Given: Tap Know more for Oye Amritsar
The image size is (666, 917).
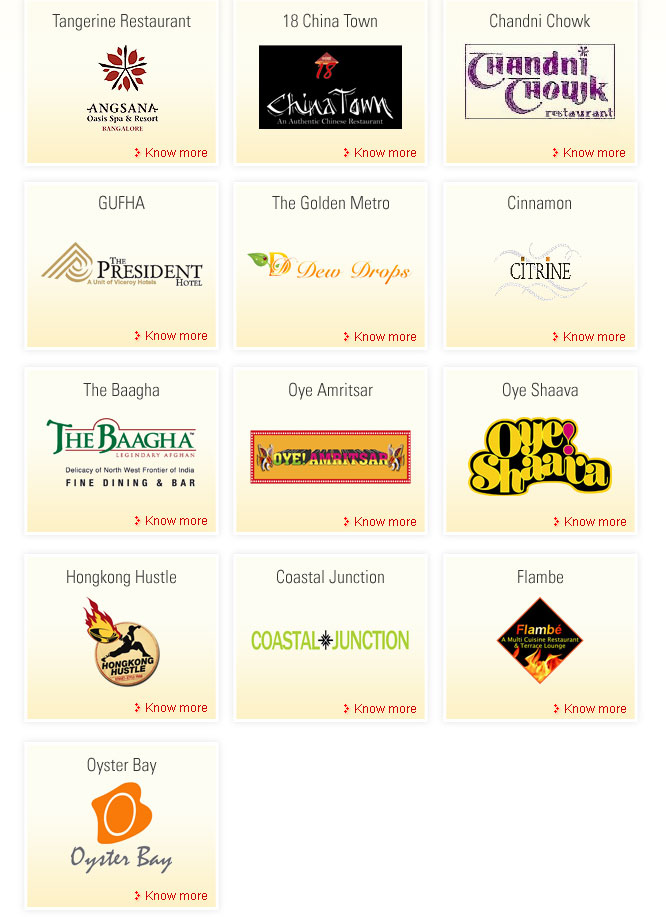Looking at the screenshot, I should click(385, 522).
